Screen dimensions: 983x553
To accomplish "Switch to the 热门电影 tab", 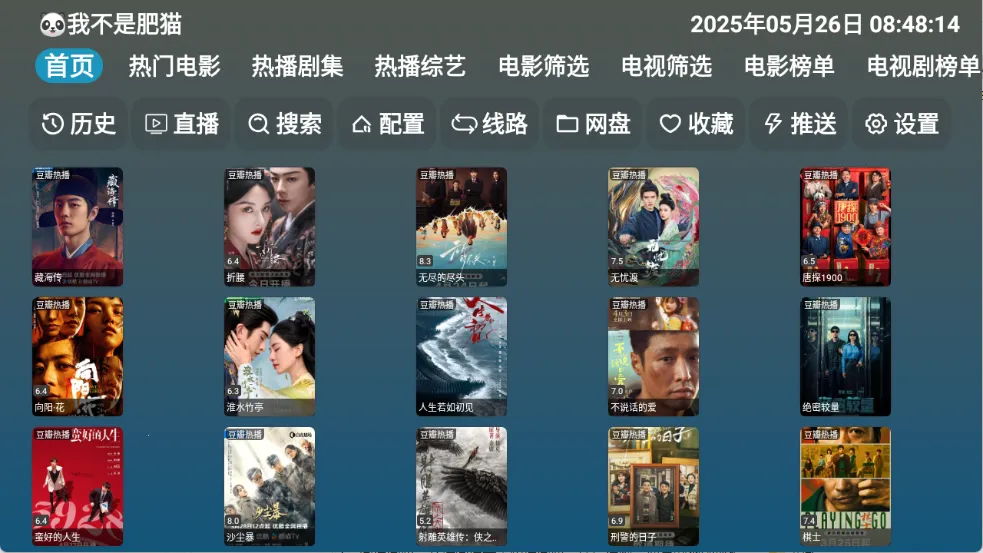I will click(x=174, y=67).
